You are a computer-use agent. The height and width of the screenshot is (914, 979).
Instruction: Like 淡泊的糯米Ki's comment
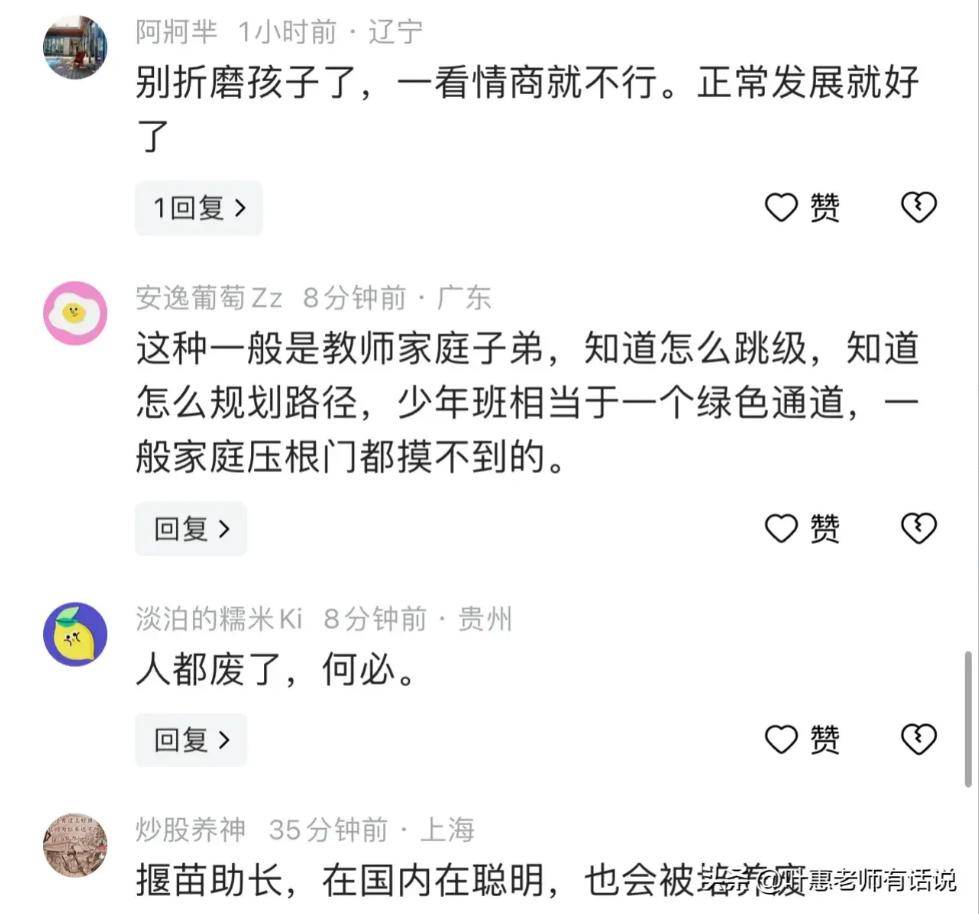click(802, 740)
